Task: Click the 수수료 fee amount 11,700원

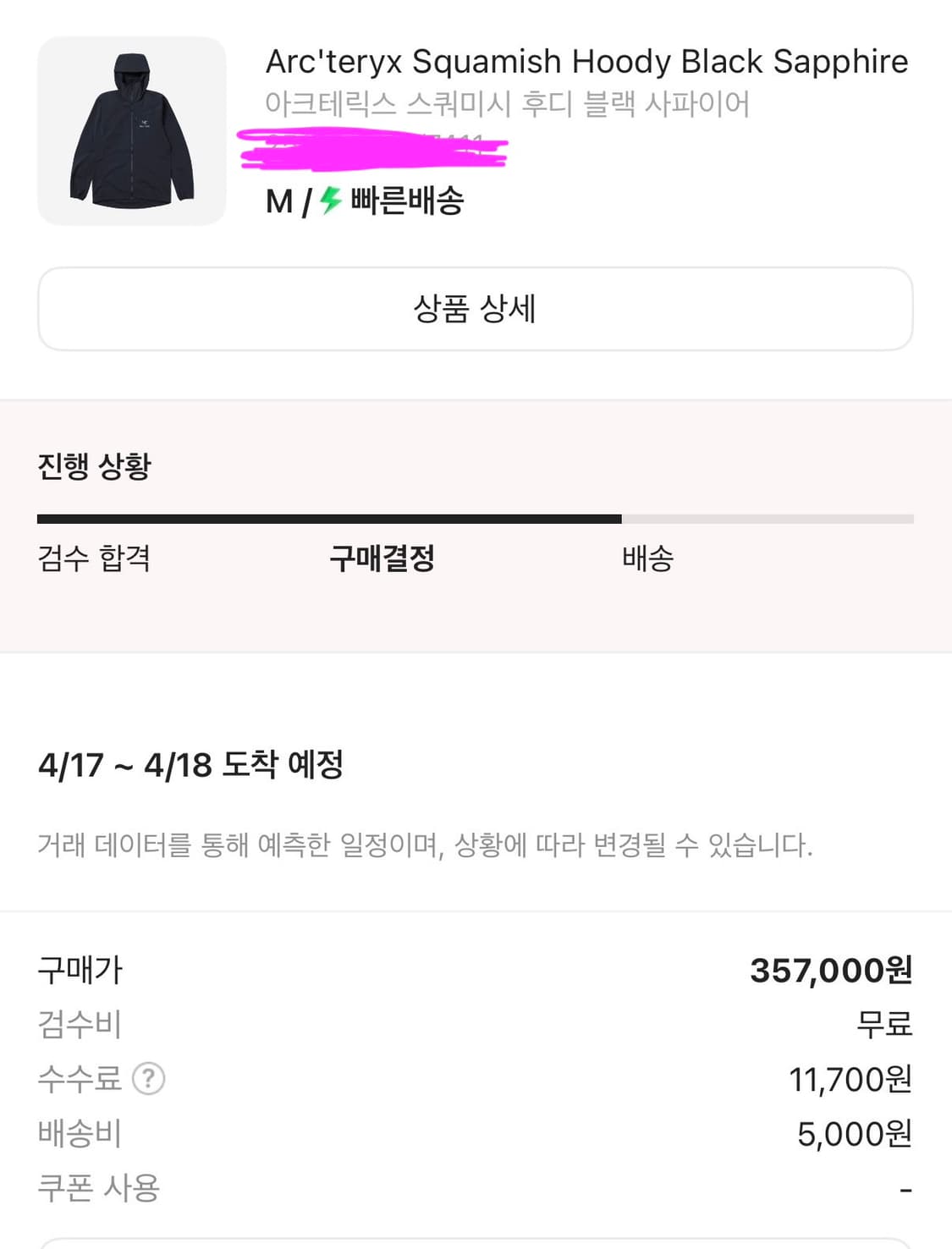Action: pyautogui.click(x=850, y=1078)
